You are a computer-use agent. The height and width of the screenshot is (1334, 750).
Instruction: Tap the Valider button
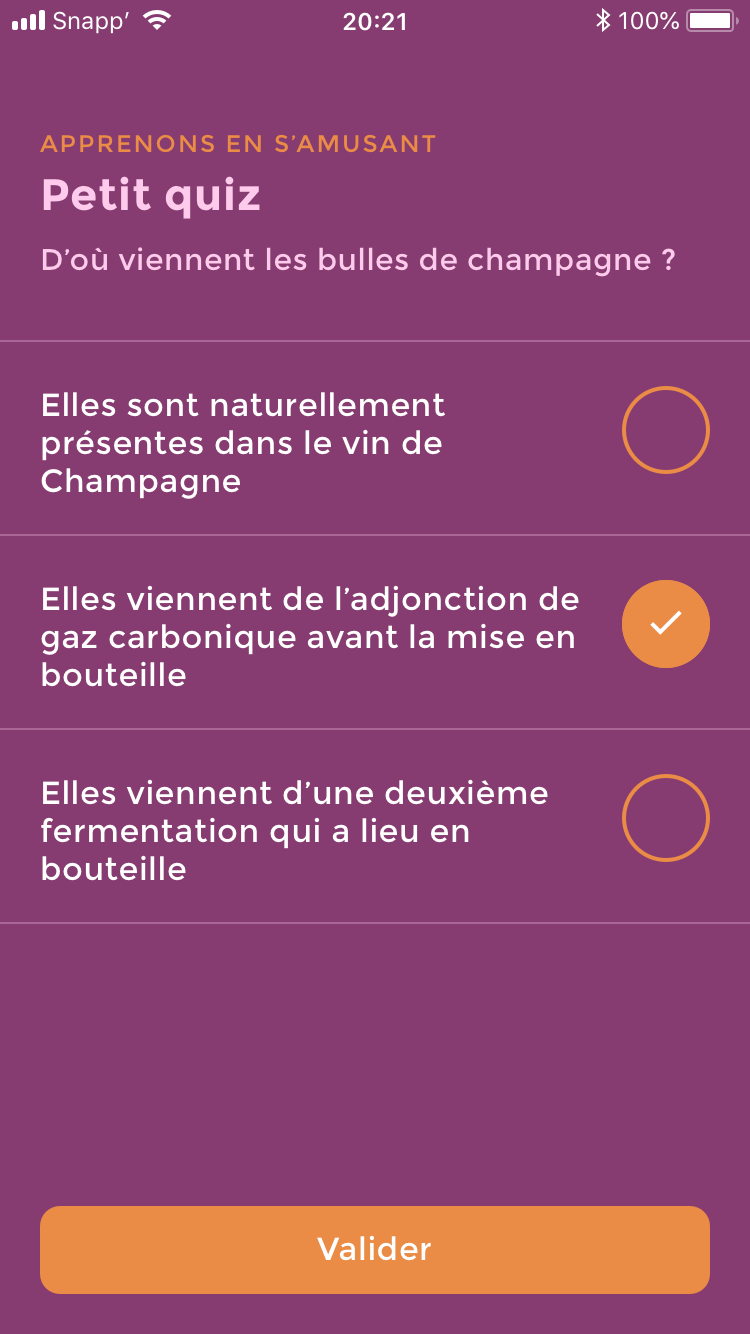[375, 1250]
